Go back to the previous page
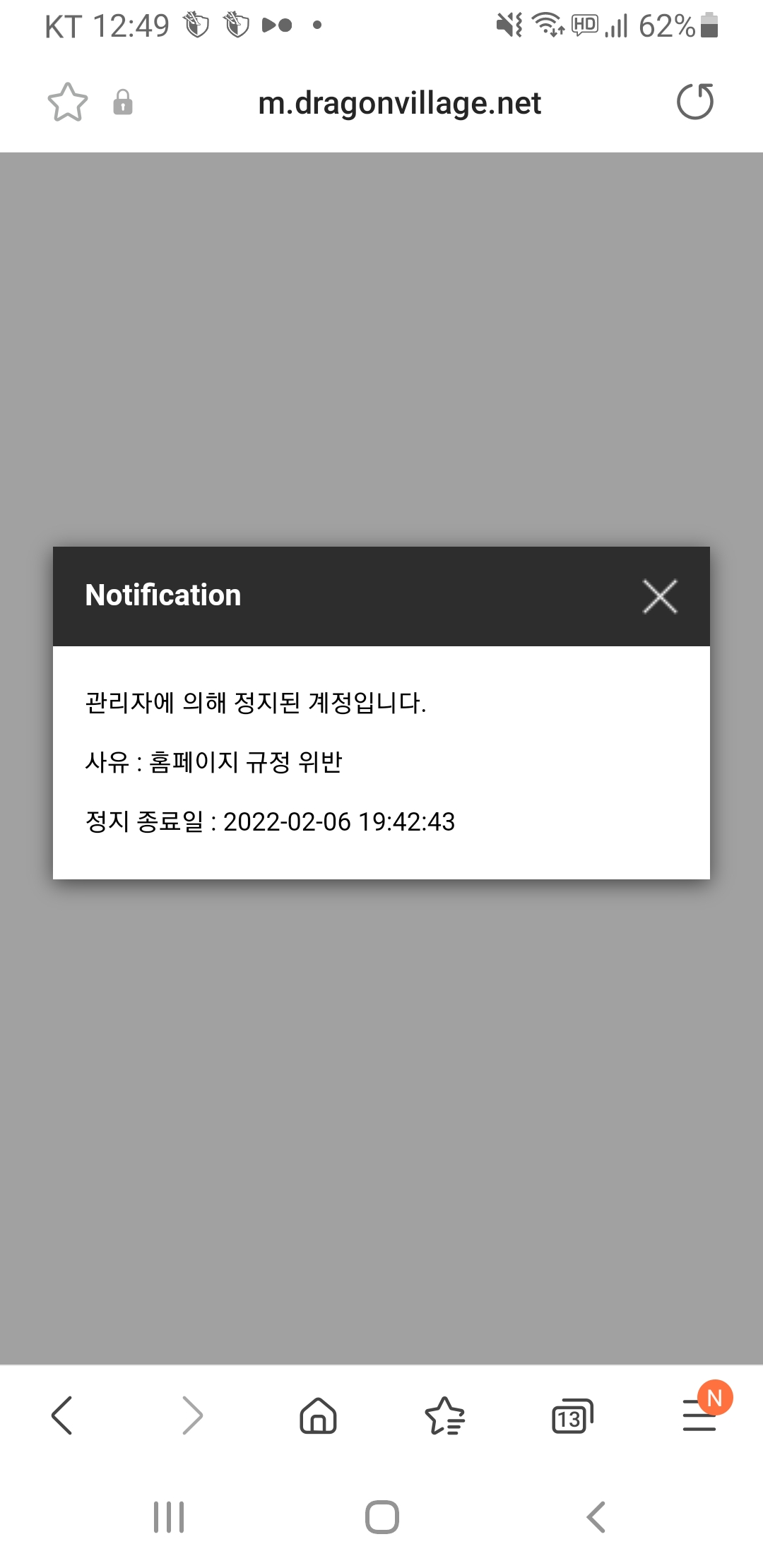Image resolution: width=763 pixels, height=1568 pixels. tap(62, 1415)
